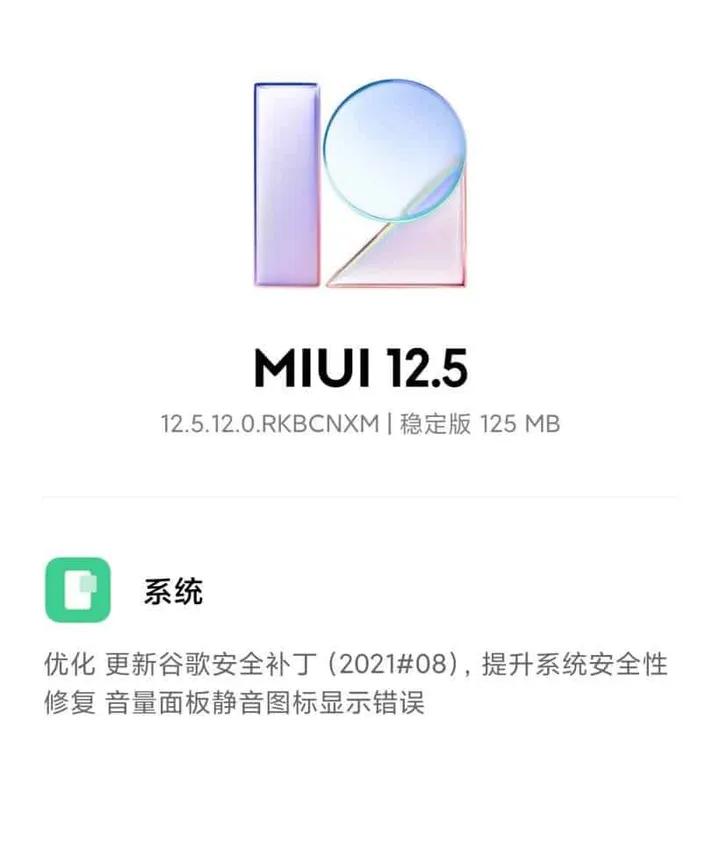Tap the blank area below the changelog
The height and width of the screenshot is (842, 720).
pos(360,790)
